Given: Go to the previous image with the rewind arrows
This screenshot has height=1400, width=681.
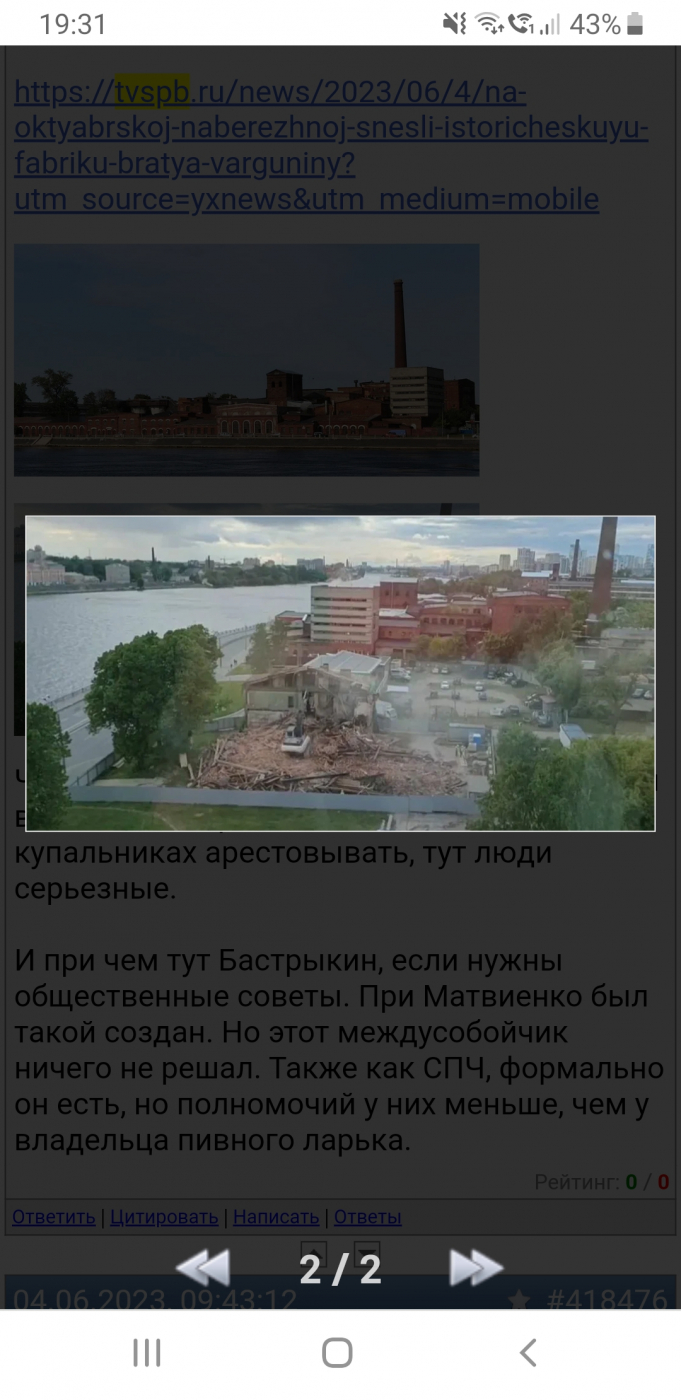Looking at the screenshot, I should (203, 1268).
